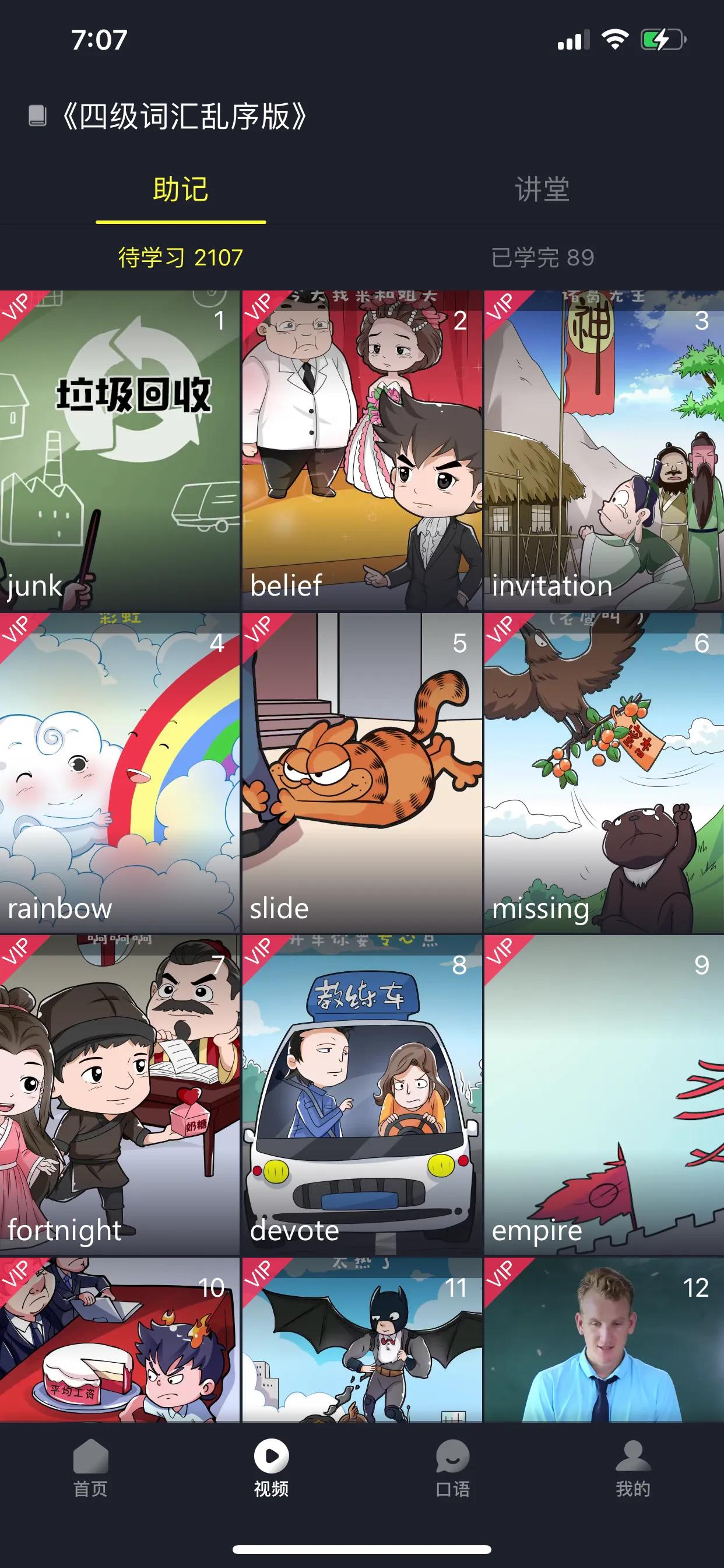Open video number 11 with Batman
Screen dimensions: 724x1568
click(362, 1339)
